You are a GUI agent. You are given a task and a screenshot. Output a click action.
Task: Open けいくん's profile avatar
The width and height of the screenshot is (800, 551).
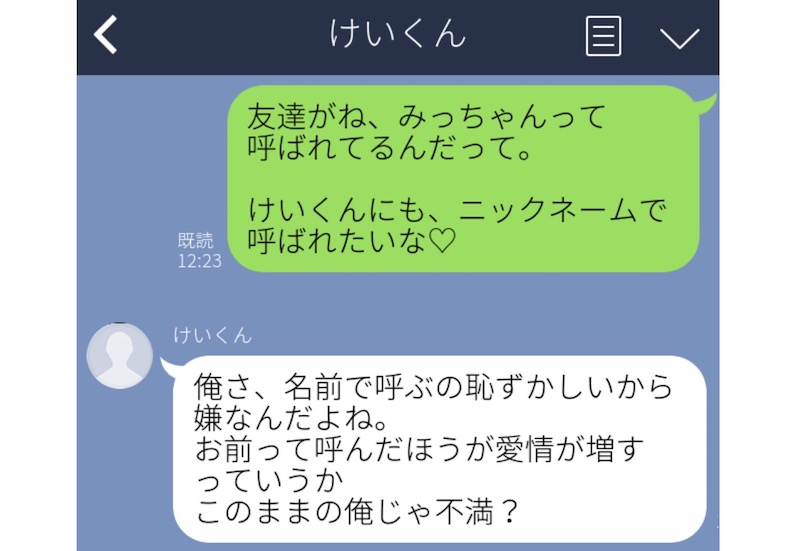click(x=120, y=355)
